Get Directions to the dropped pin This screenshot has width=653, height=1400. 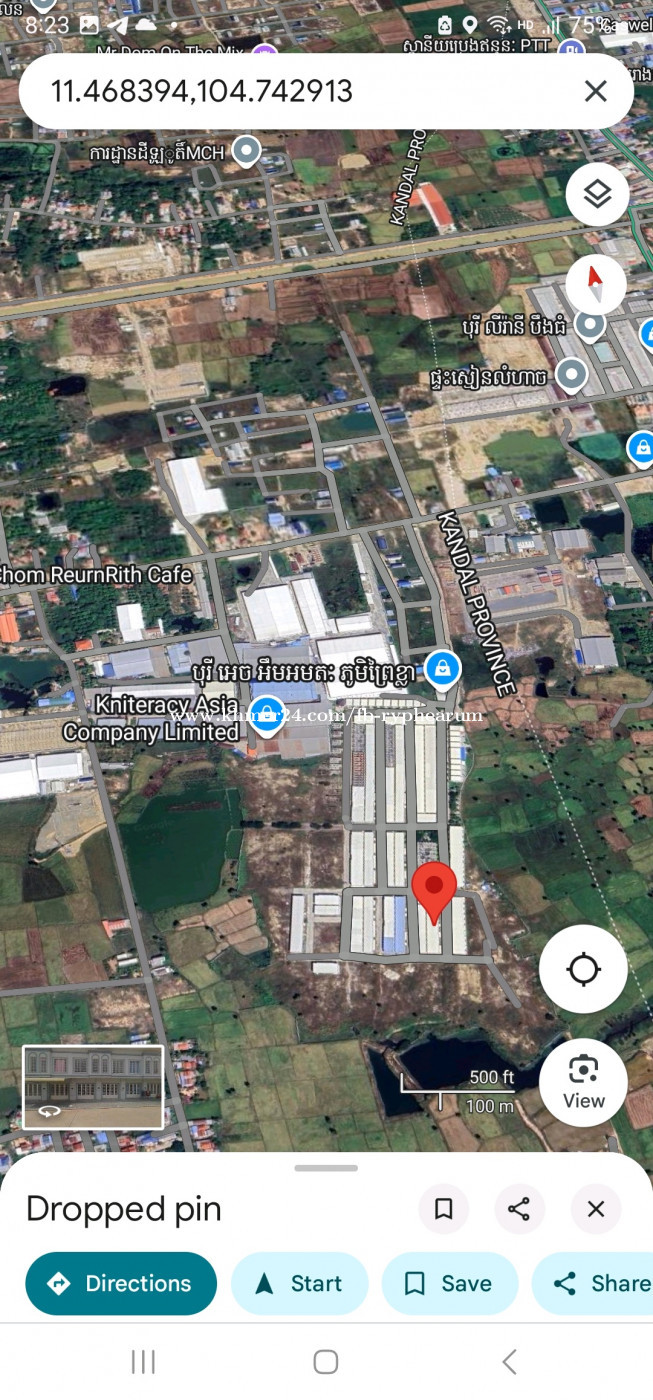click(x=121, y=1283)
